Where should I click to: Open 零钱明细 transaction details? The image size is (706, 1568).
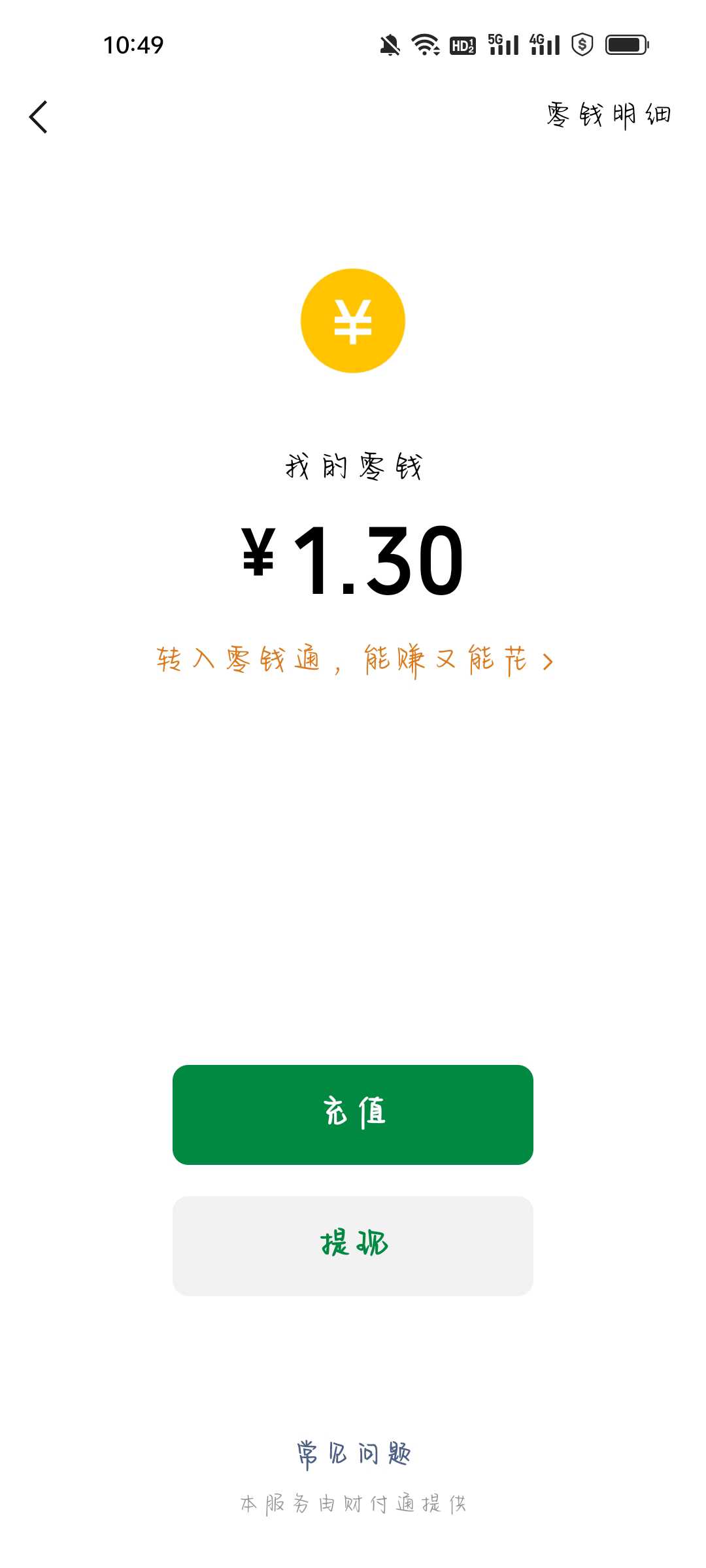(x=609, y=115)
